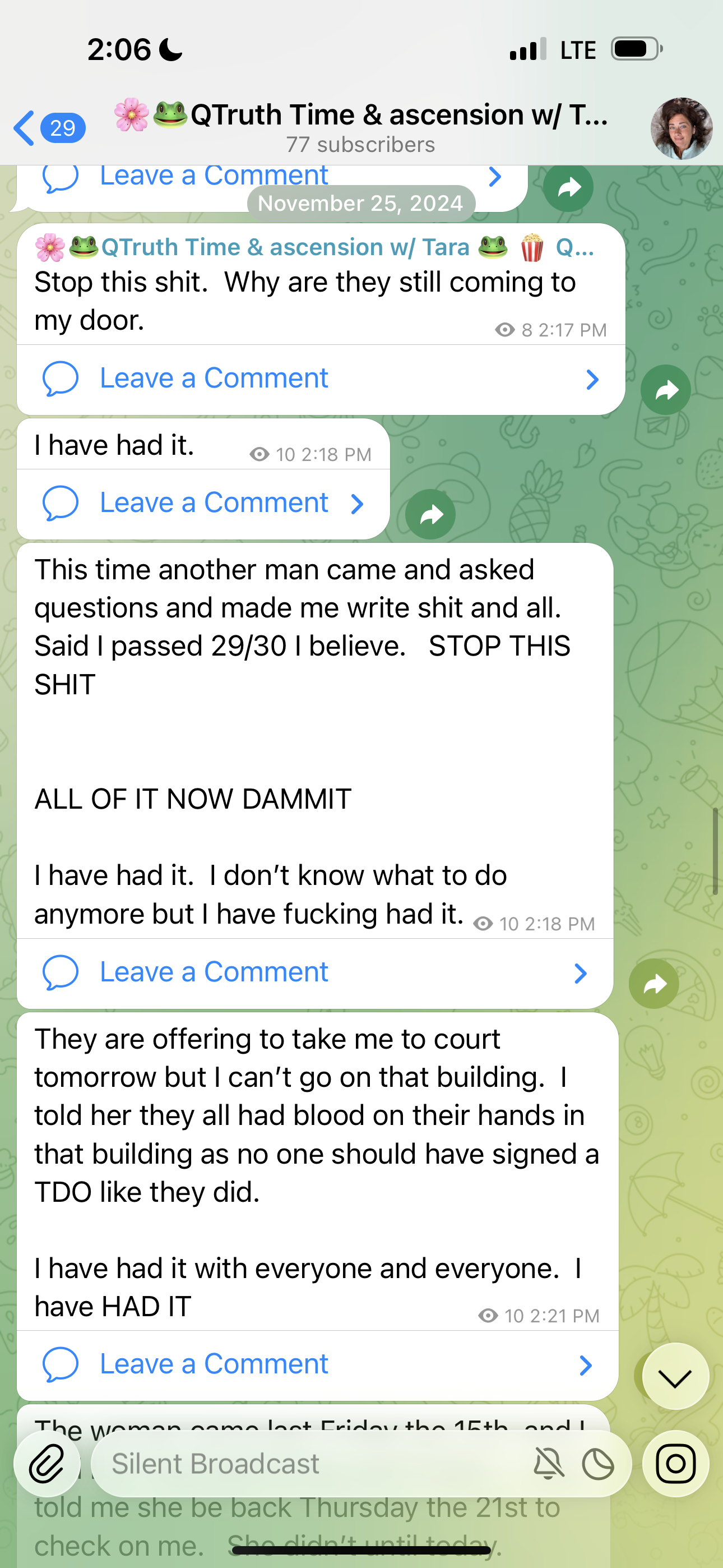Open the camera button beside the message field
The image size is (723, 1568).
[675, 1463]
